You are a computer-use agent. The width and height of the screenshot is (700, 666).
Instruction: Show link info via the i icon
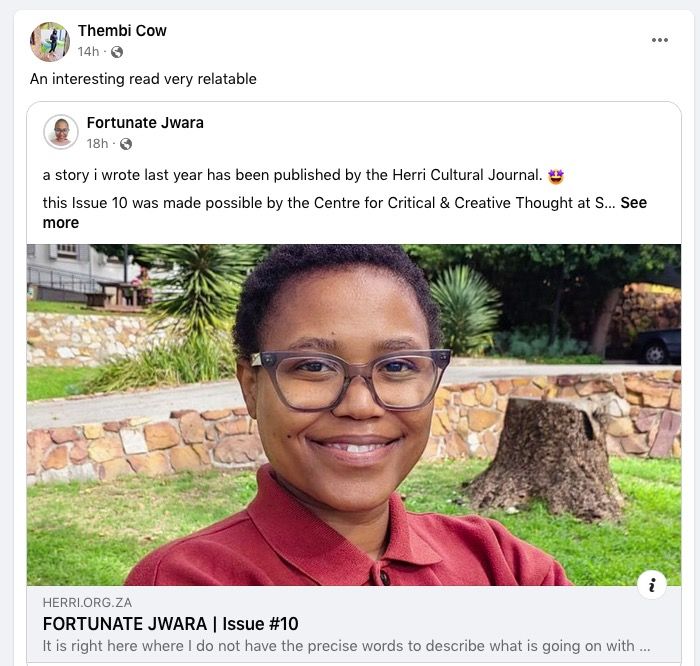[x=651, y=585]
